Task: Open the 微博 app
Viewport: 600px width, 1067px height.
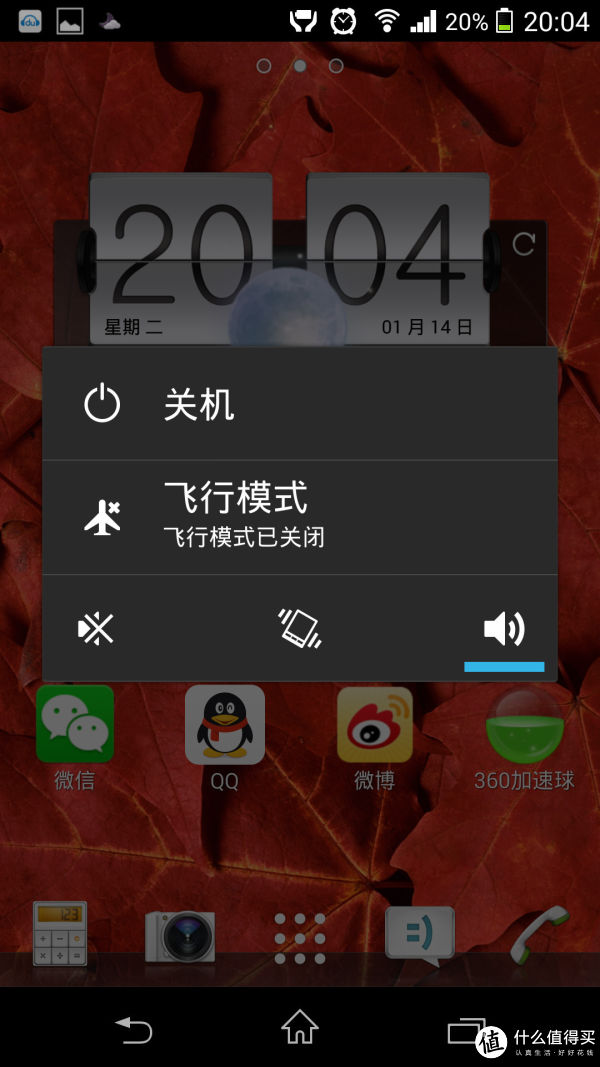Action: (375, 726)
